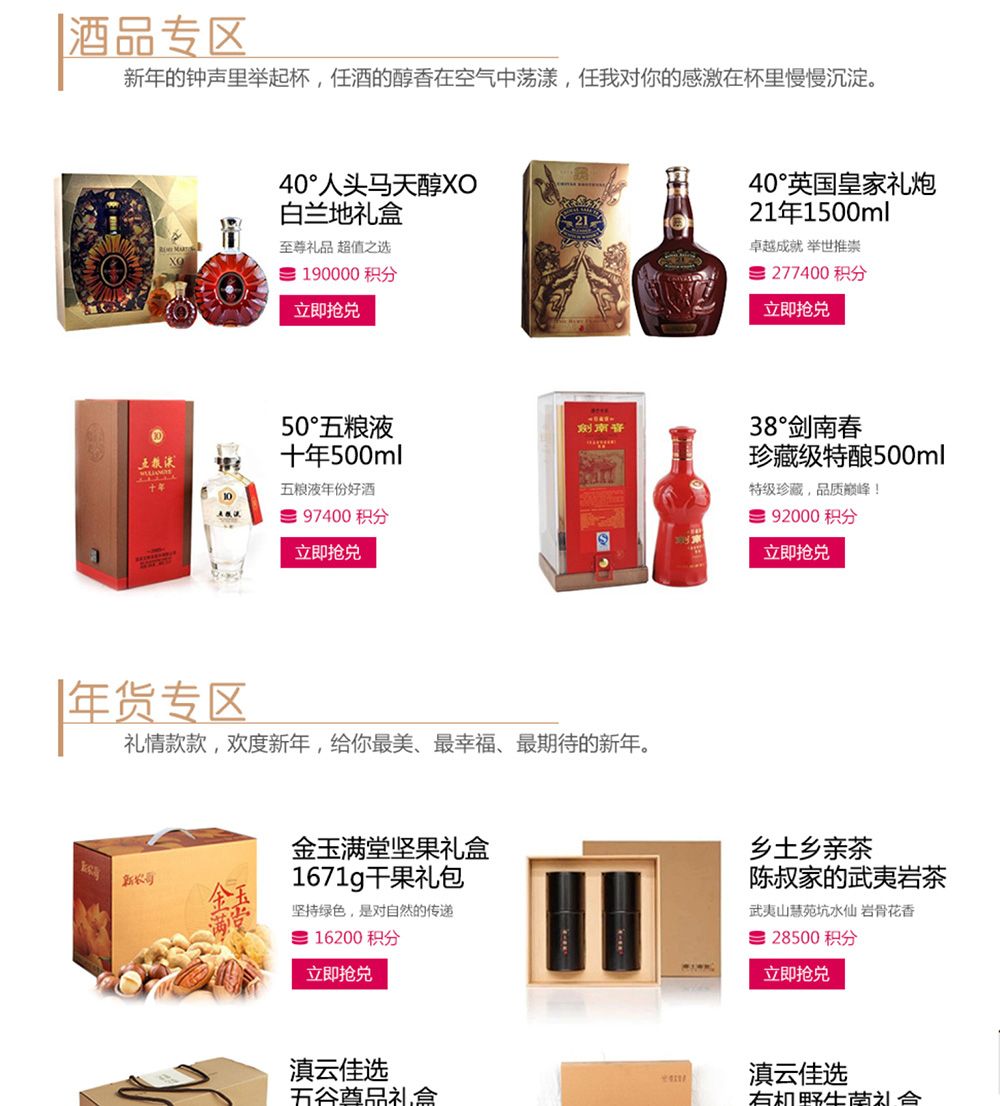Tap 立即抢兑 for 38°剑南春珍藏级特酿
Viewport: 1000px width, 1106px height.
[796, 552]
